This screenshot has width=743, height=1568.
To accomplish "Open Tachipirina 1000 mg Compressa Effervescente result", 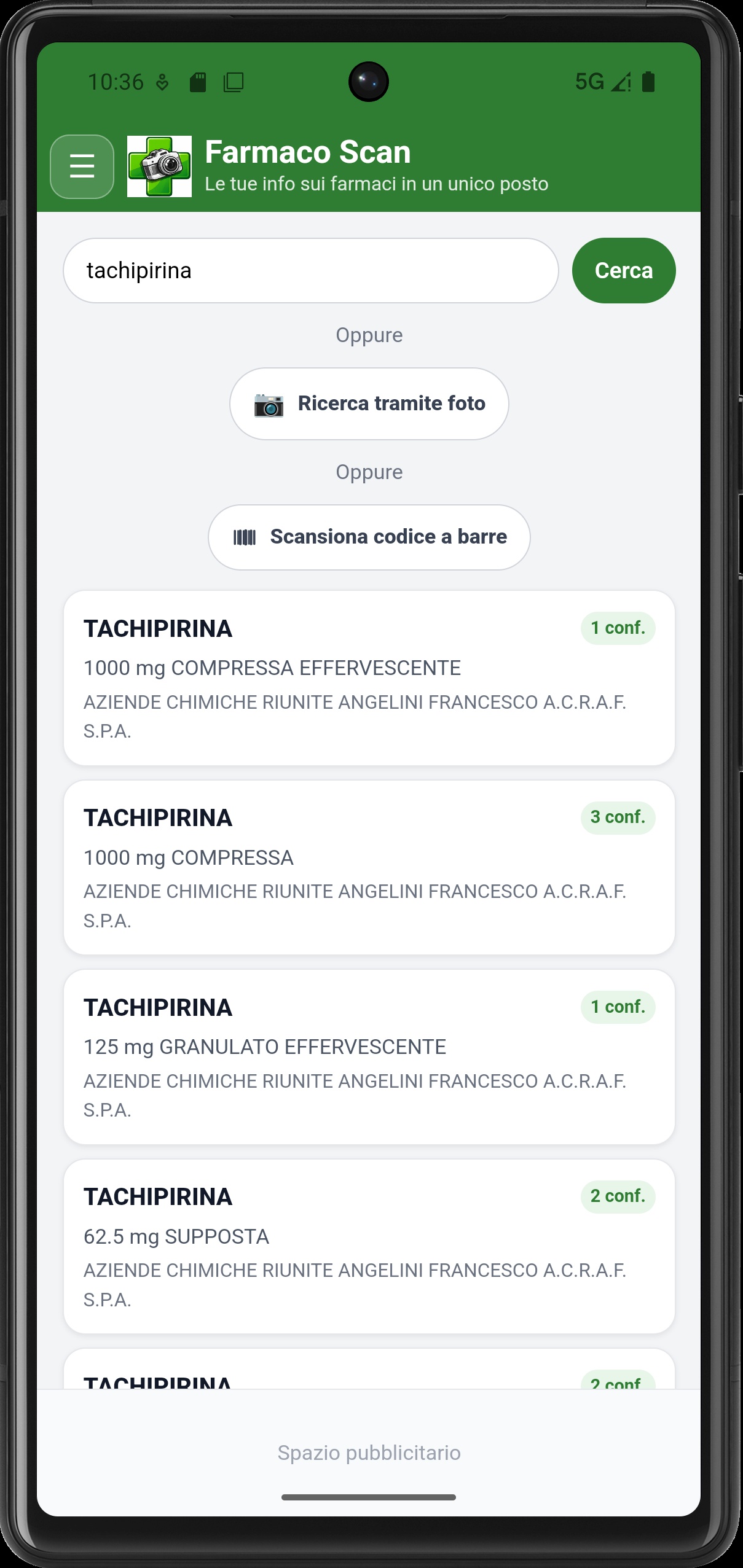I will click(369, 677).
